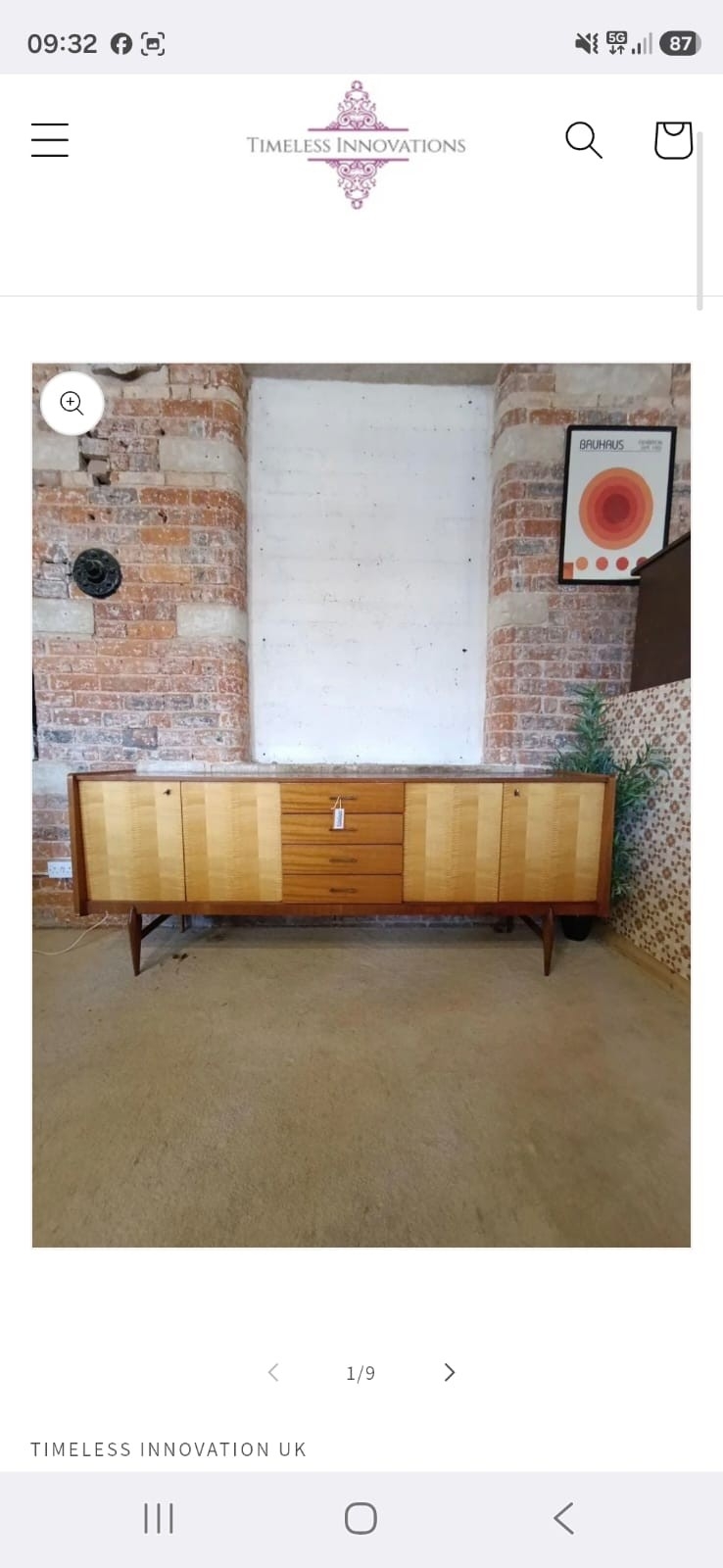Open the recent apps view
The width and height of the screenshot is (723, 1568).
pyautogui.click(x=159, y=1518)
